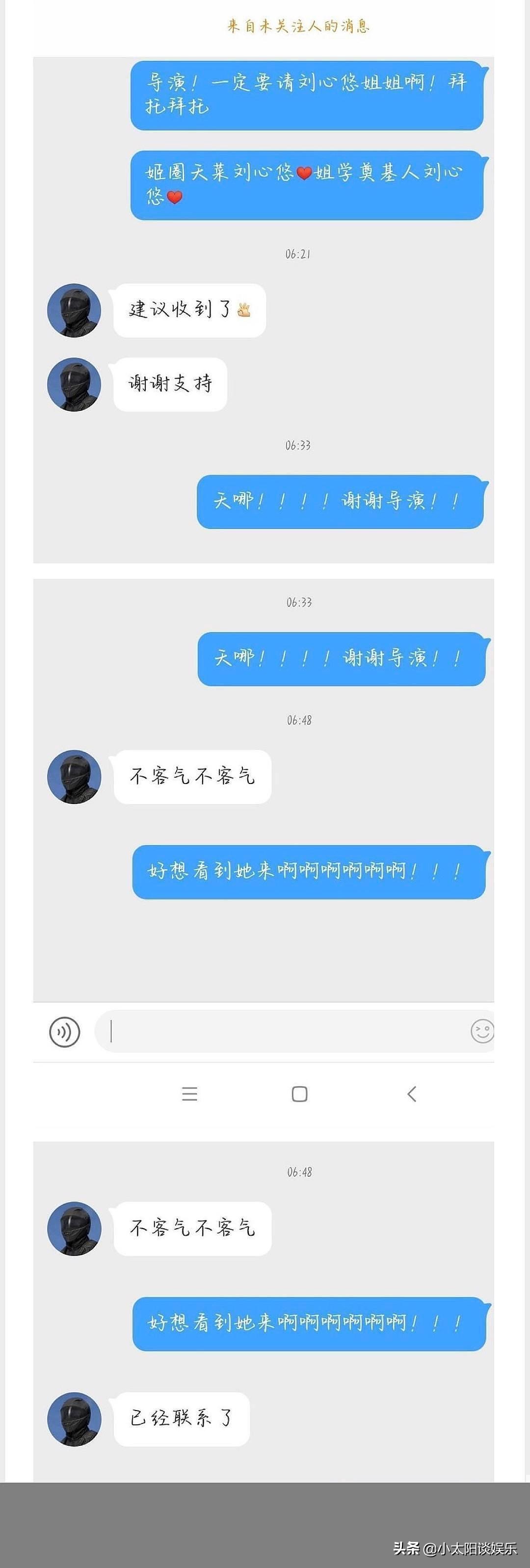
Task: Tap the header 来自未关注人的消息
Action: (298, 25)
